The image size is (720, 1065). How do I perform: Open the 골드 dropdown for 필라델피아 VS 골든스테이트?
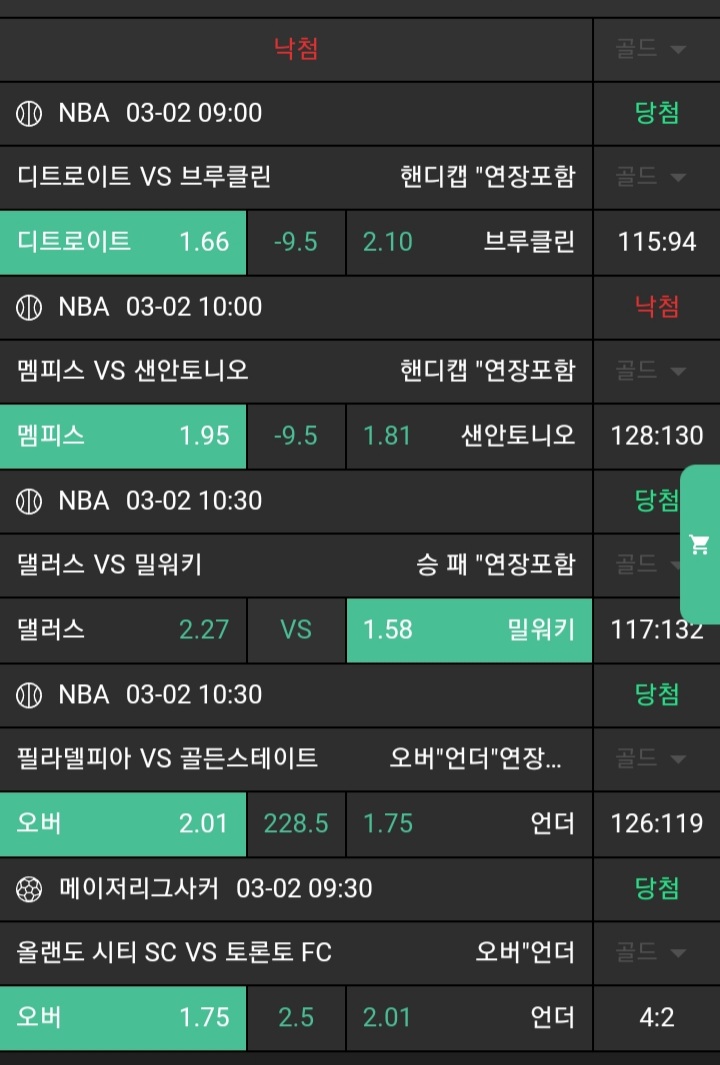pos(656,758)
